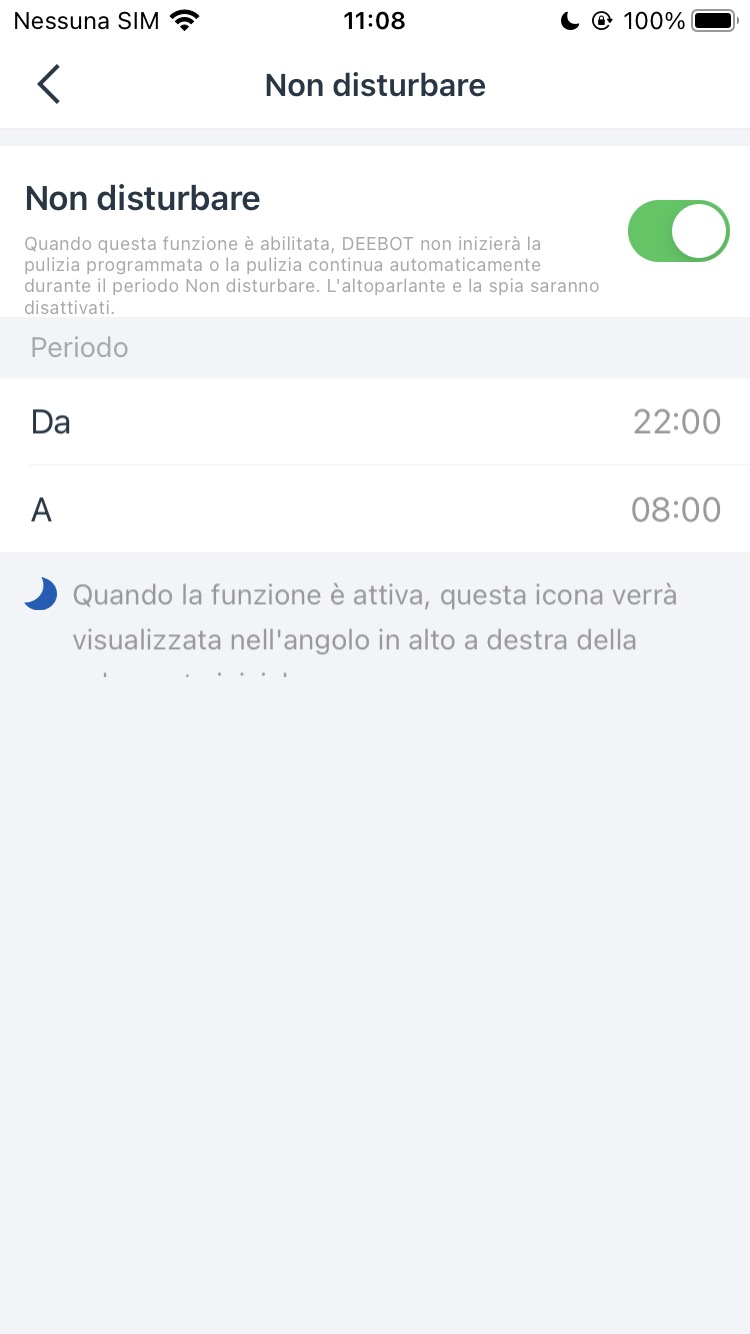Viewport: 750px width, 1334px height.
Task: Go back from Non disturbare screen
Action: [48, 85]
